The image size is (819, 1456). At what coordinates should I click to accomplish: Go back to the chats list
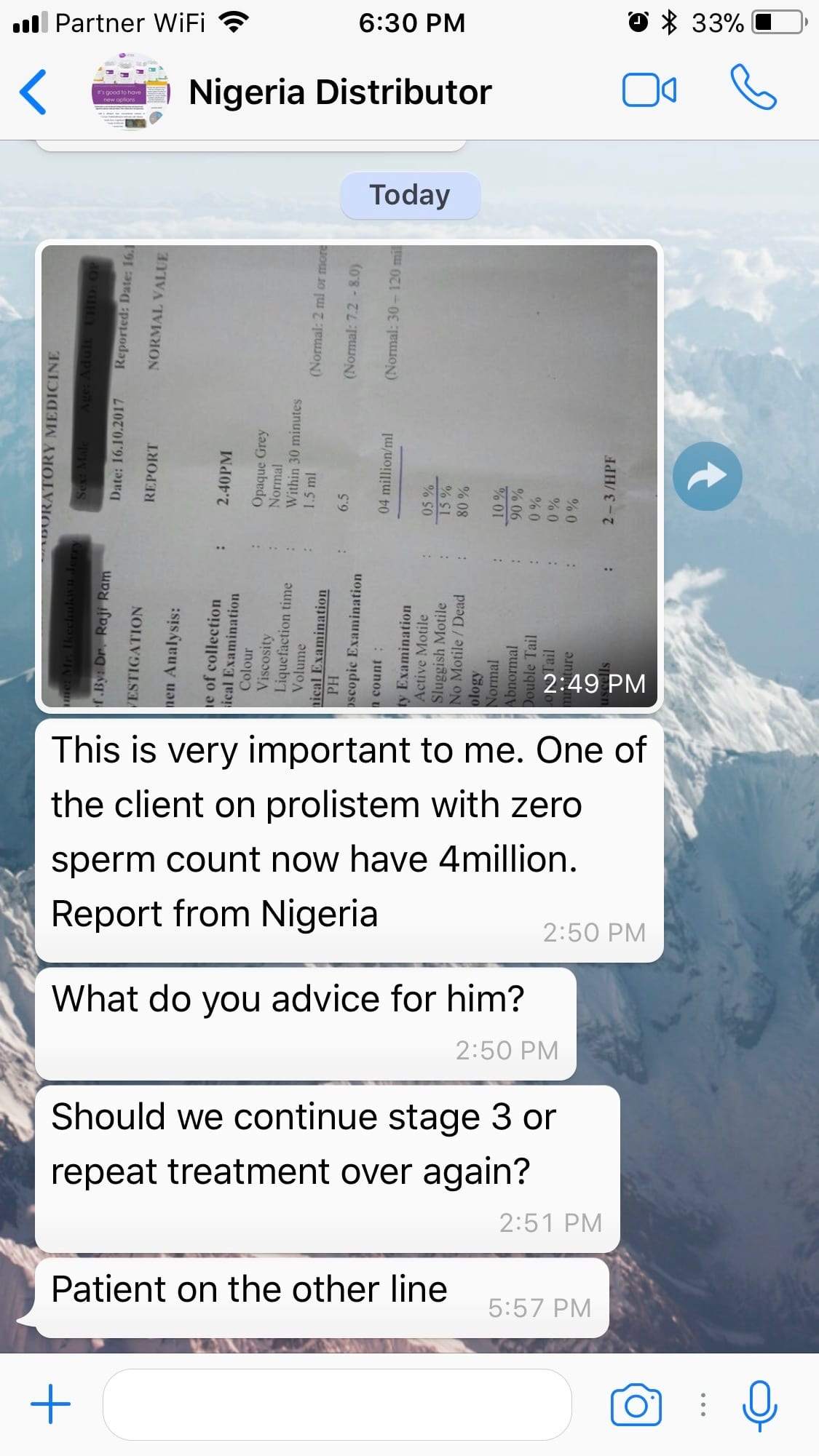click(33, 92)
